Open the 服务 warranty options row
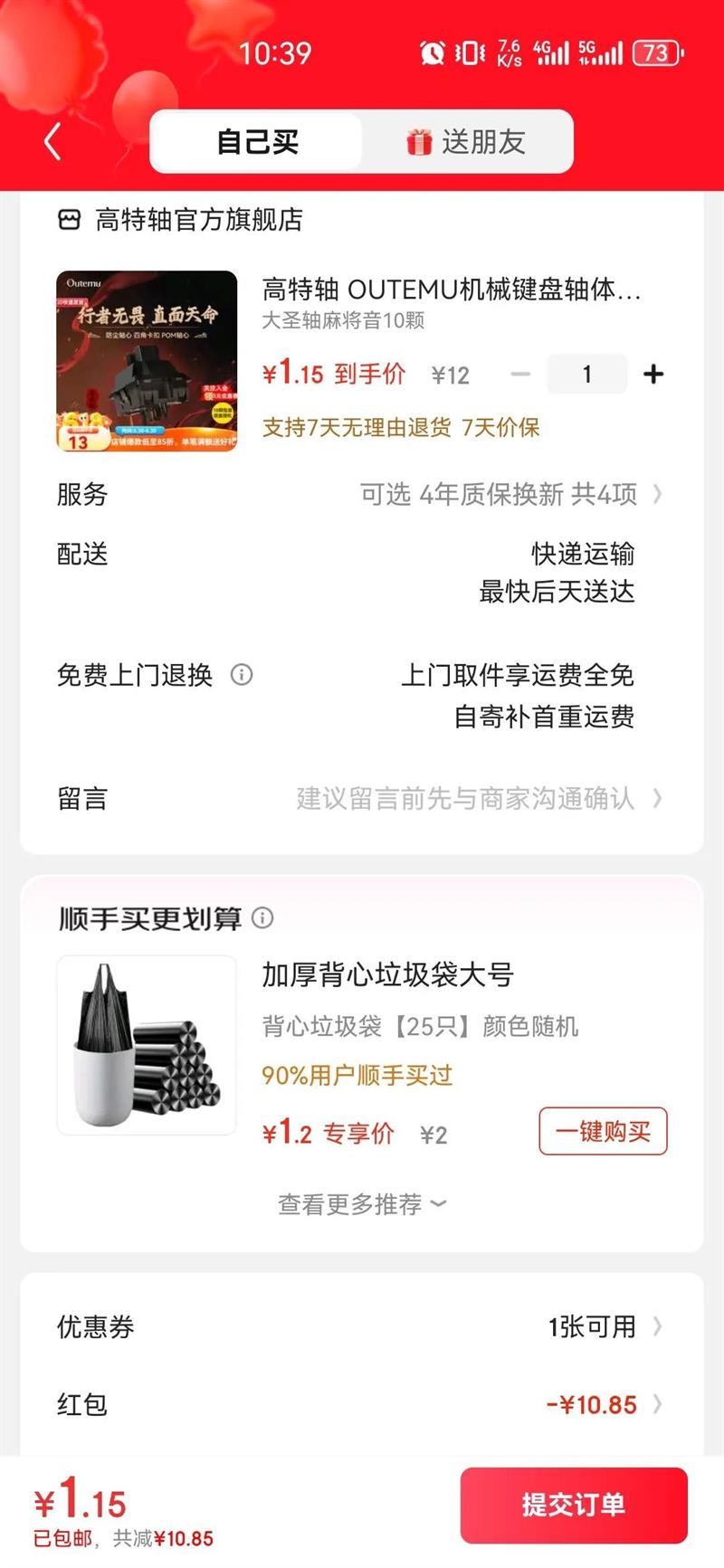 (362, 494)
